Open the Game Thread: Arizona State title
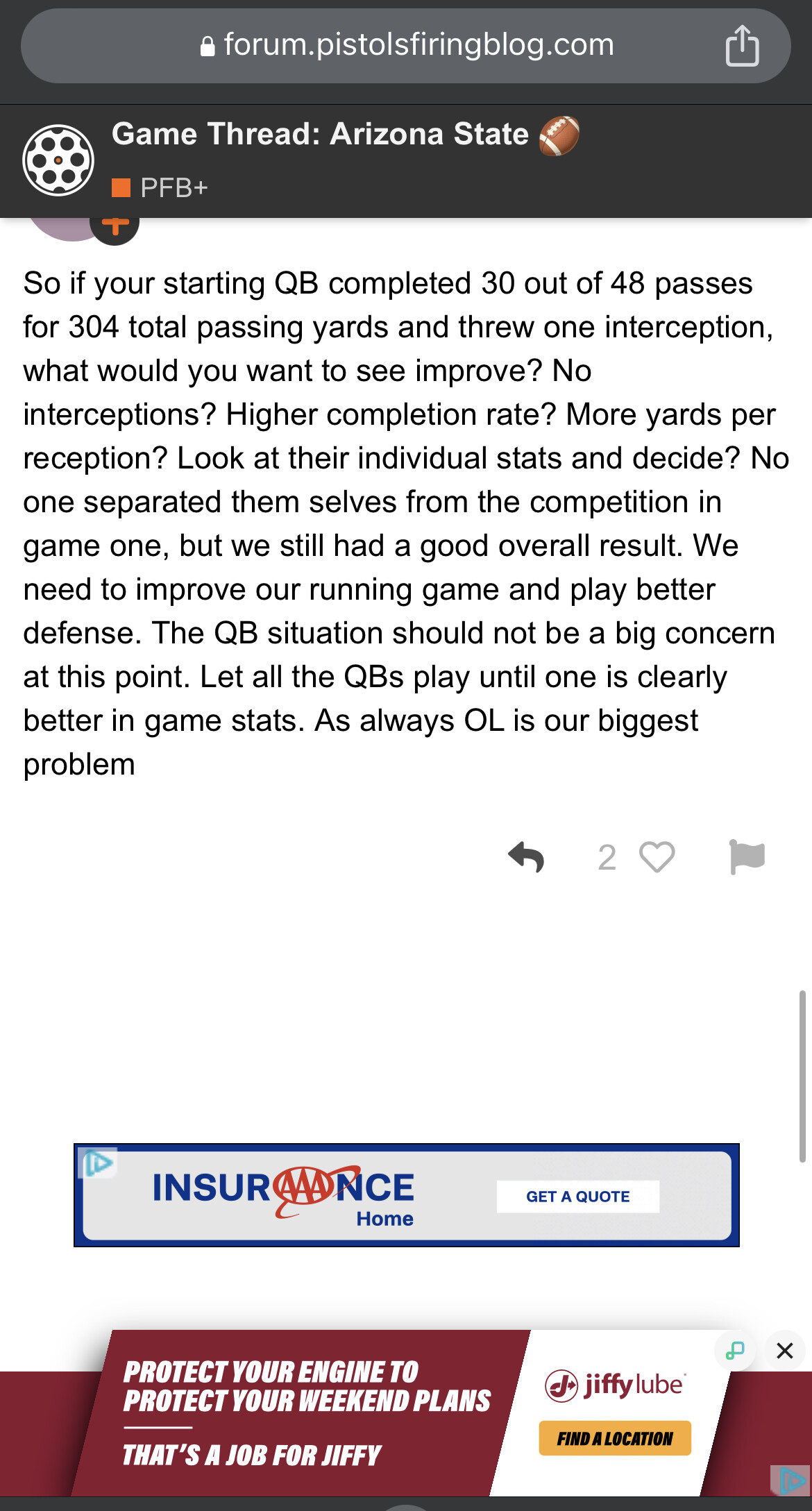Image resolution: width=812 pixels, height=1511 pixels. [320, 134]
